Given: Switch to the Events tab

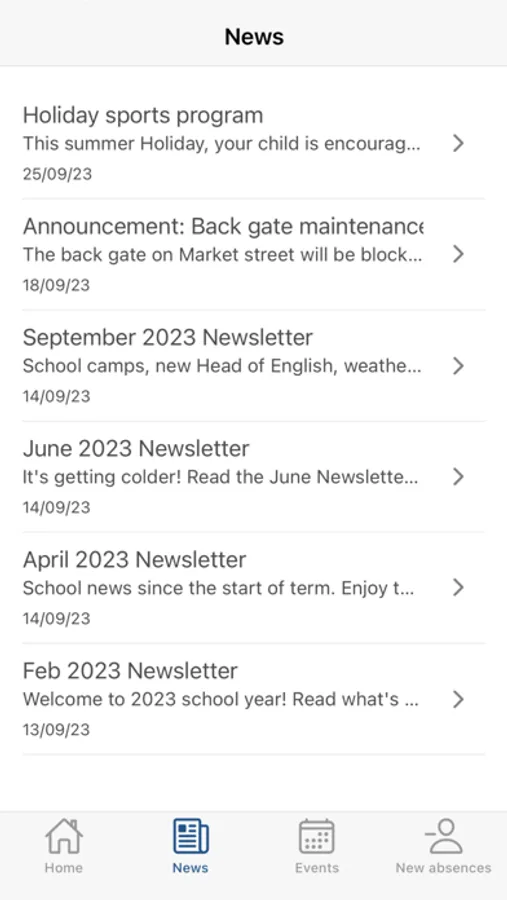Looking at the screenshot, I should tap(317, 845).
